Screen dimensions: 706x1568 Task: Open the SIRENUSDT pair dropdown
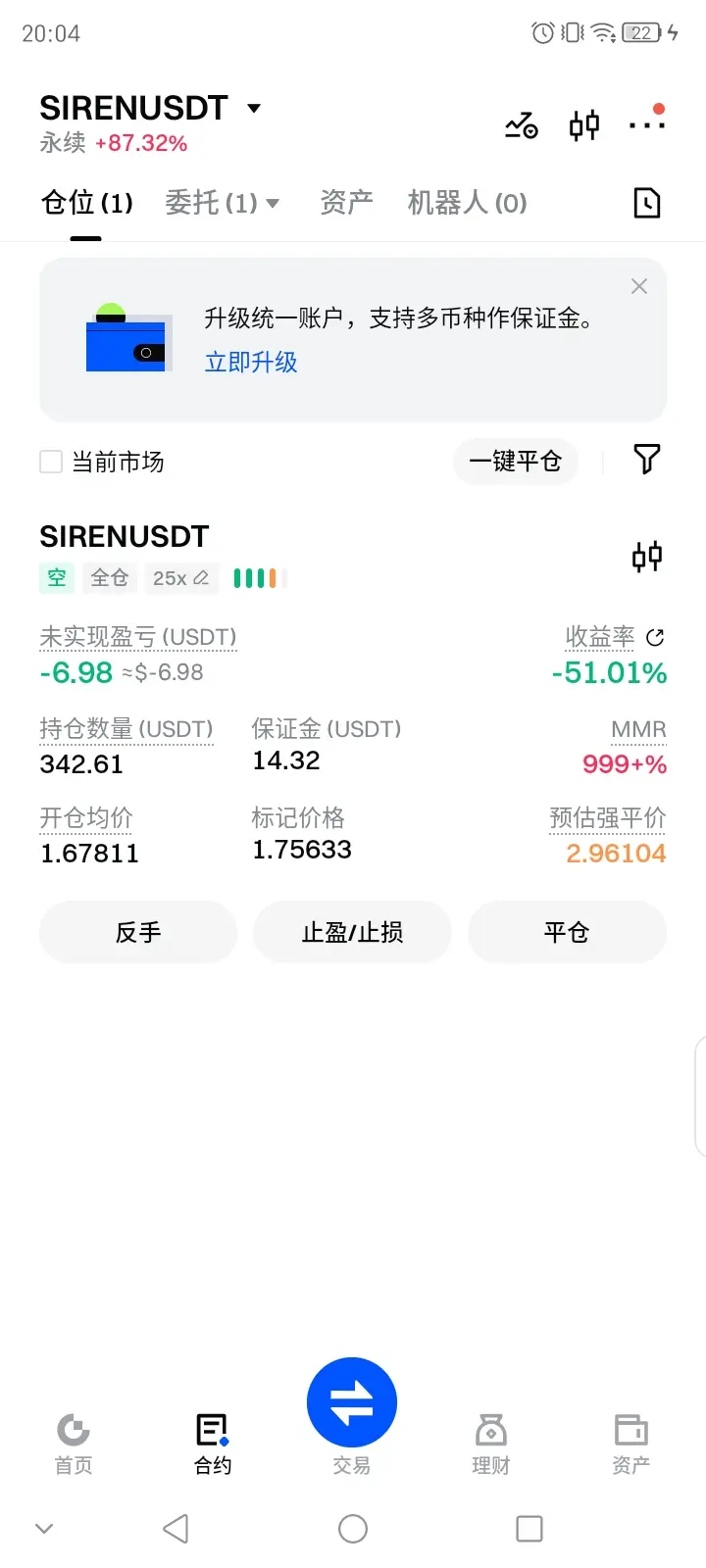point(253,108)
